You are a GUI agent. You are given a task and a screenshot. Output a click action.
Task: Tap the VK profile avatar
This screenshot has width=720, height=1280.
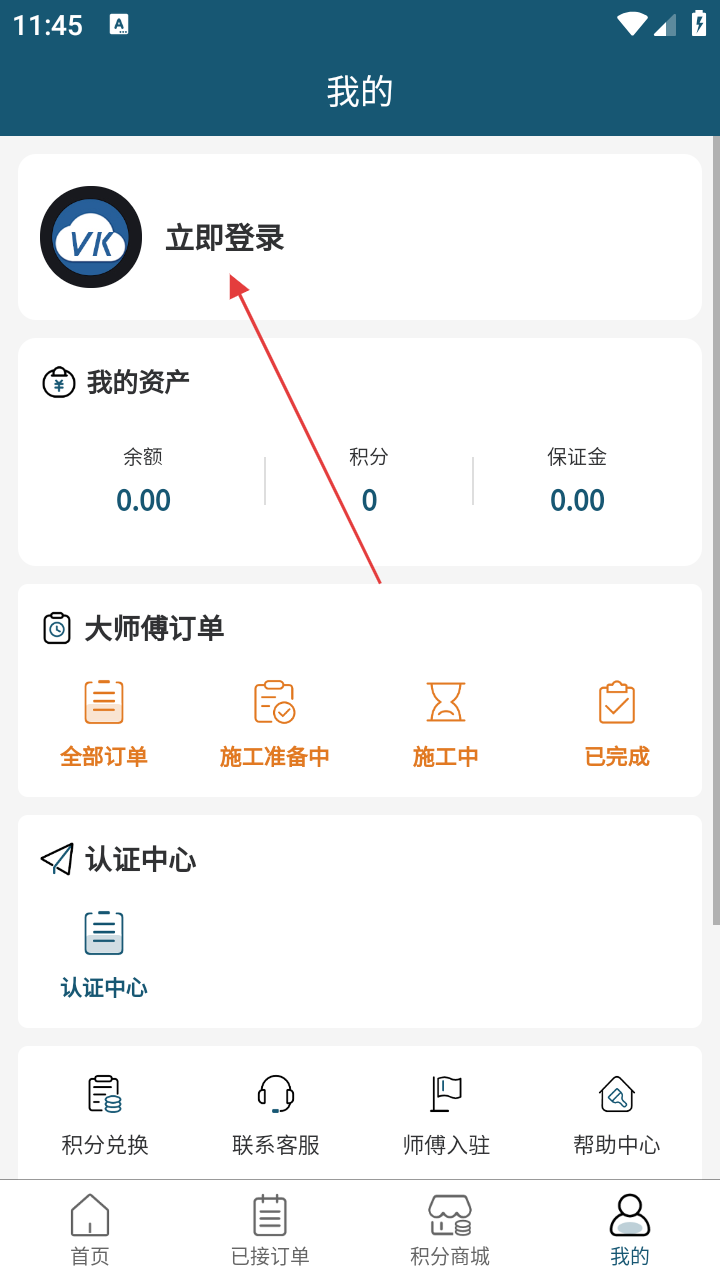pyautogui.click(x=91, y=237)
